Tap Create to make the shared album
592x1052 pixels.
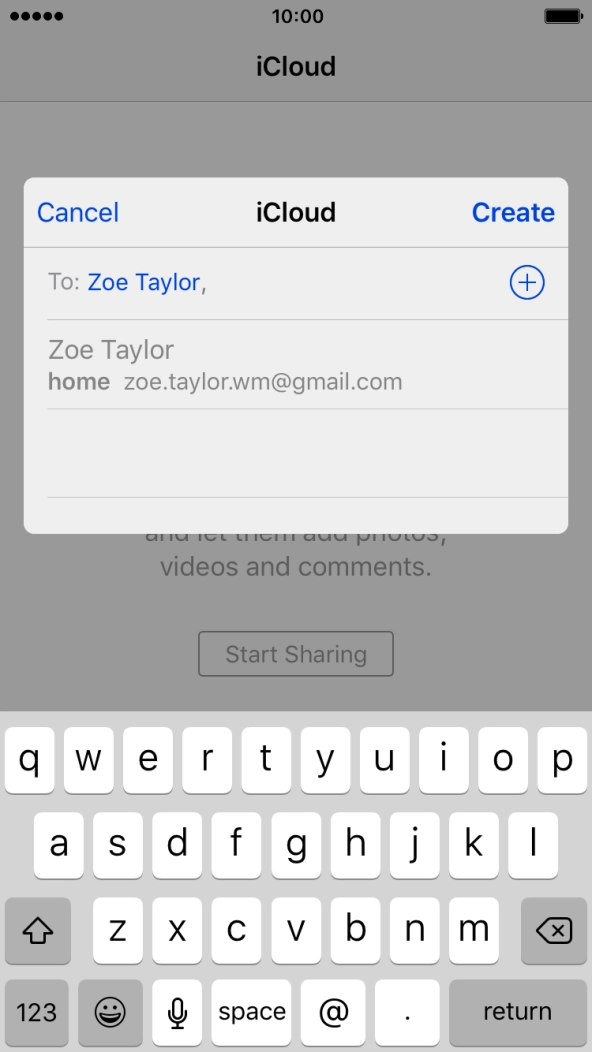pyautogui.click(x=513, y=213)
